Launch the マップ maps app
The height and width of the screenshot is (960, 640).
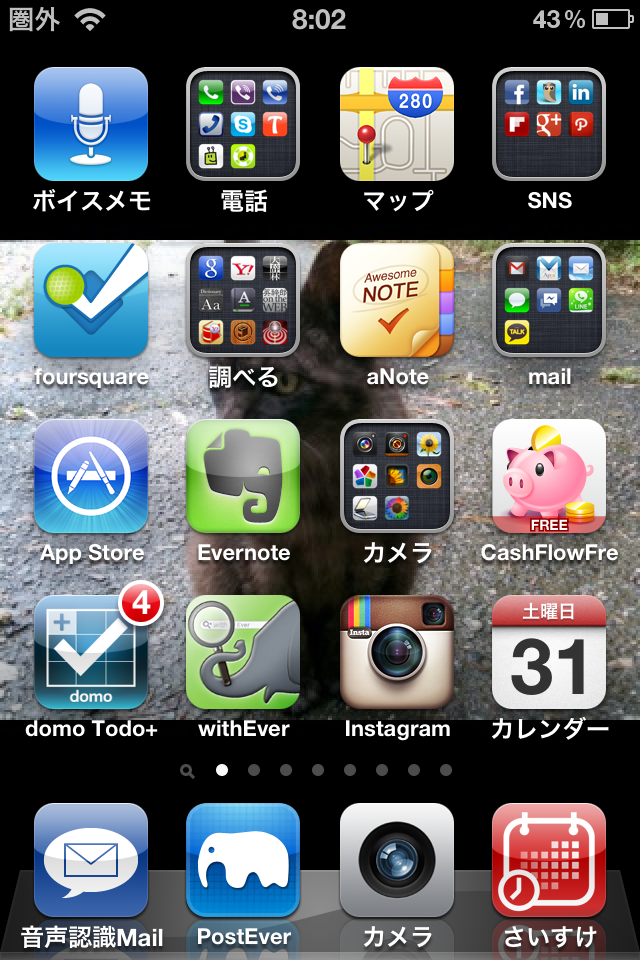click(x=397, y=124)
